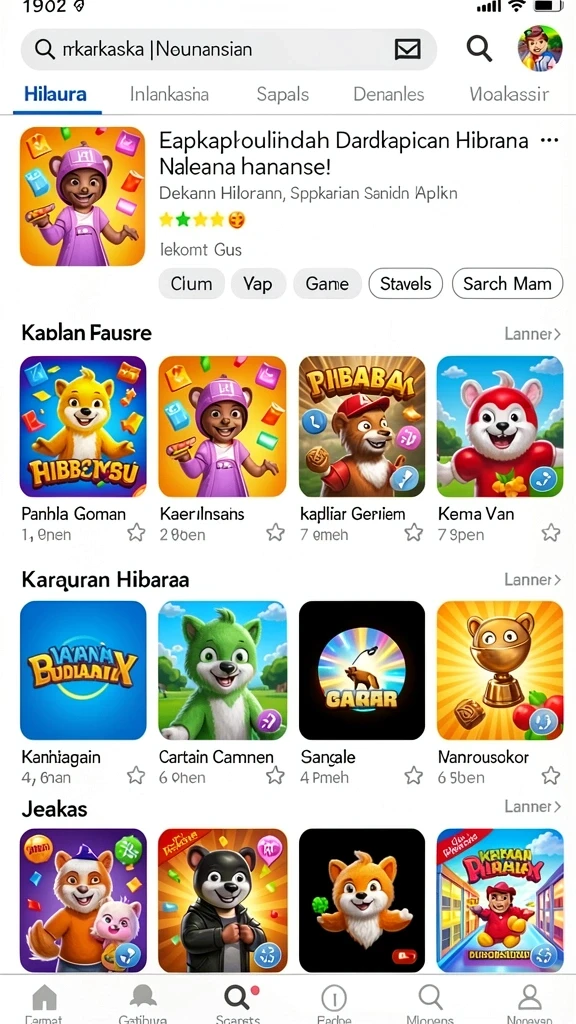Select the Game chip
Screen dimensions: 576x1024
pyautogui.click(x=327, y=283)
